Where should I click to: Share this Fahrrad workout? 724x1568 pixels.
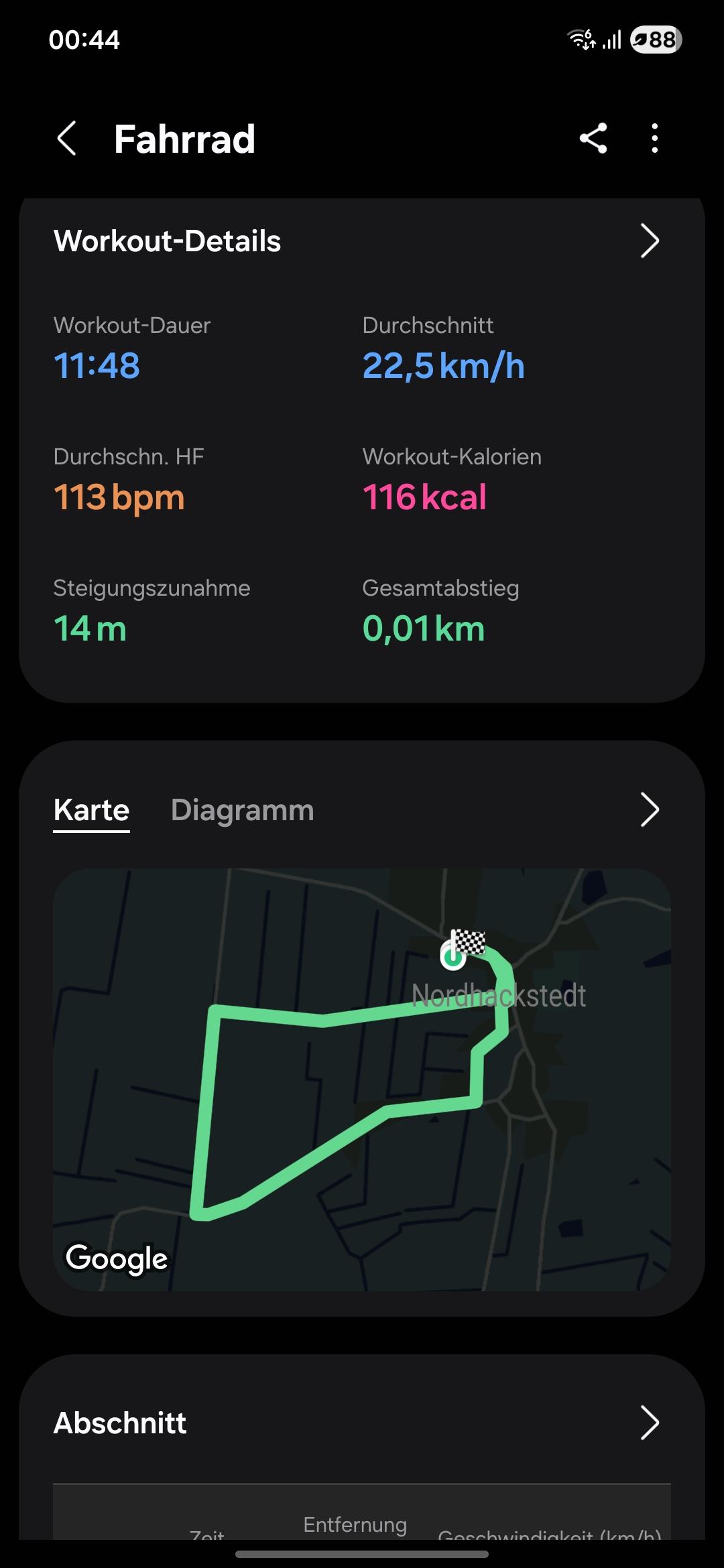[x=593, y=139]
